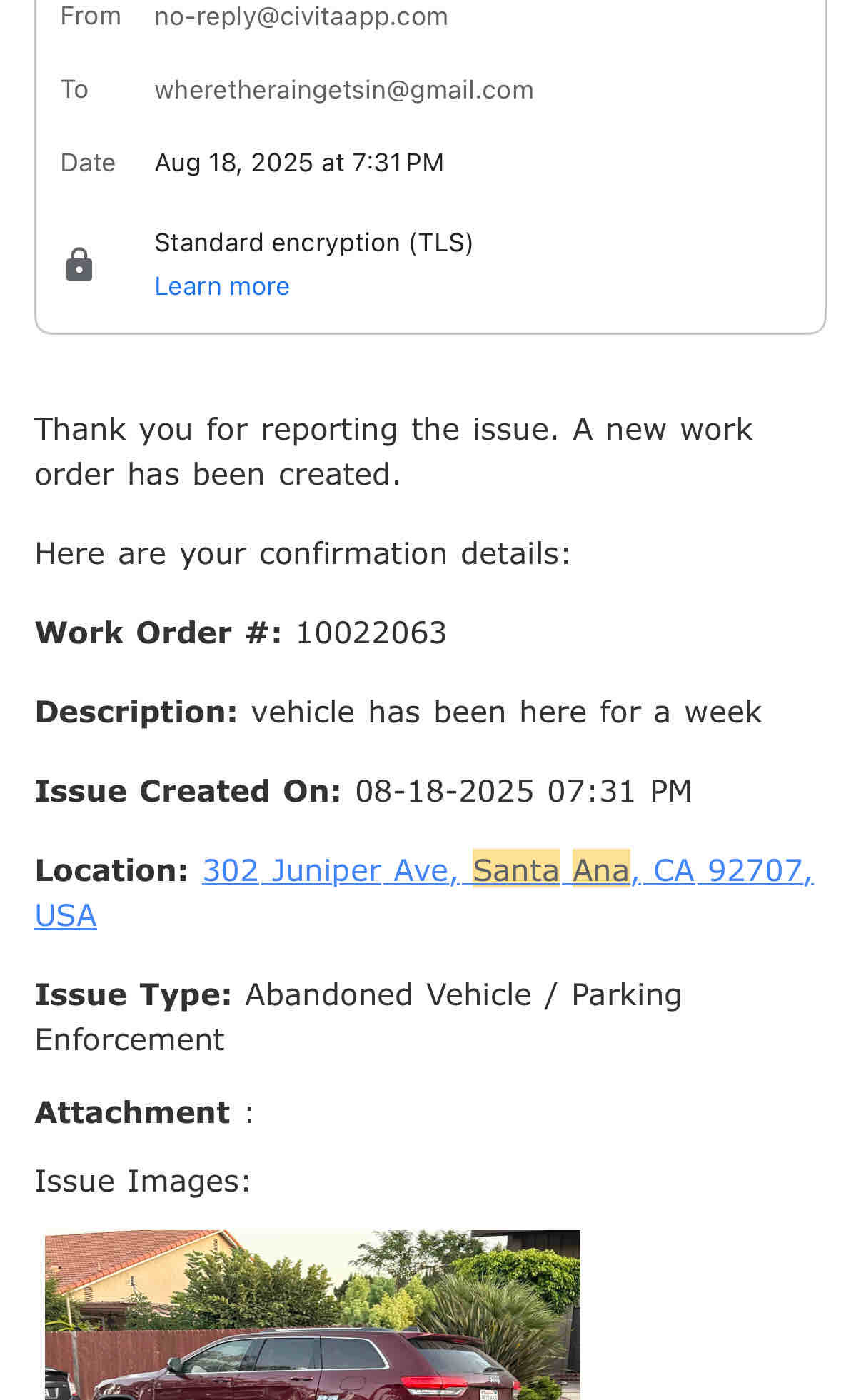View the attached vehicle issue image
Screen dimensions: 861x1400
tap(313, 1314)
